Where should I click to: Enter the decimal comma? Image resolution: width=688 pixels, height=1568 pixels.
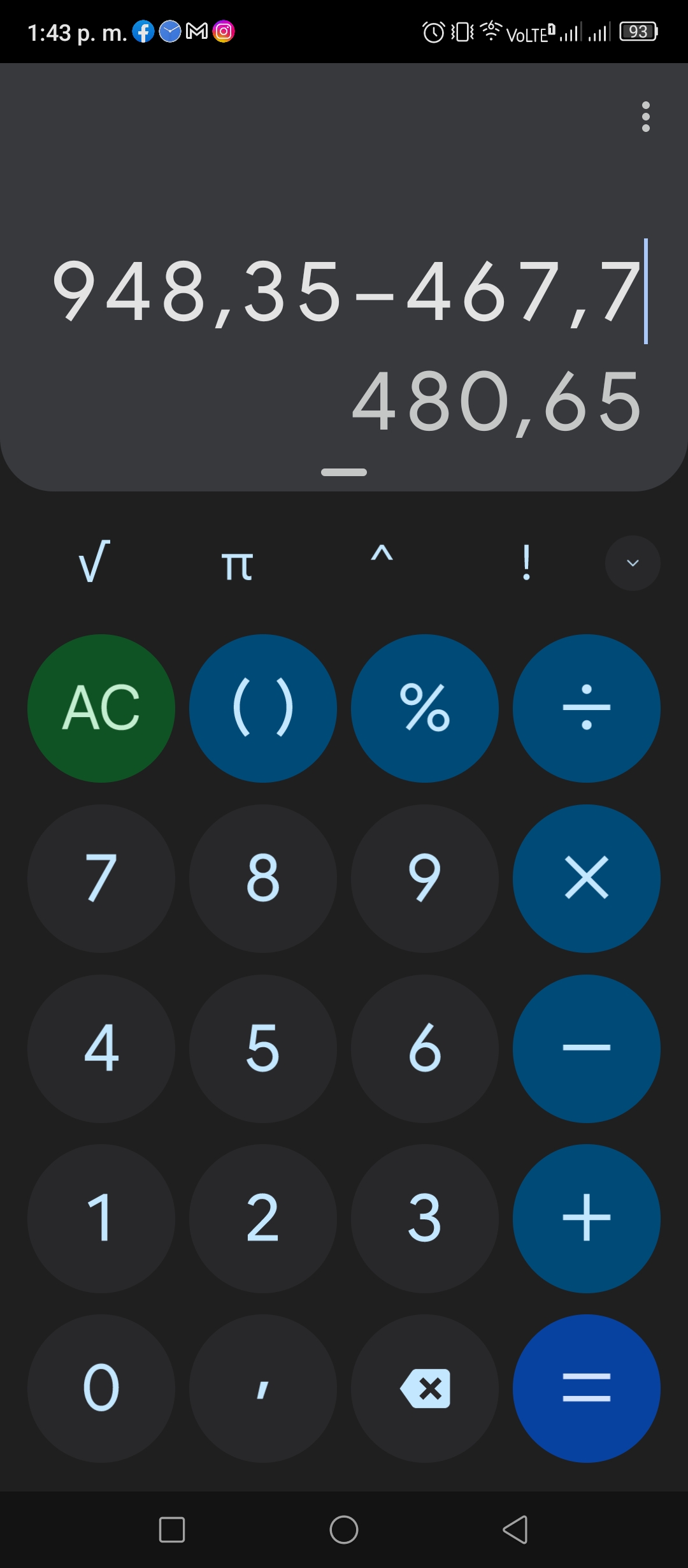point(263,1388)
